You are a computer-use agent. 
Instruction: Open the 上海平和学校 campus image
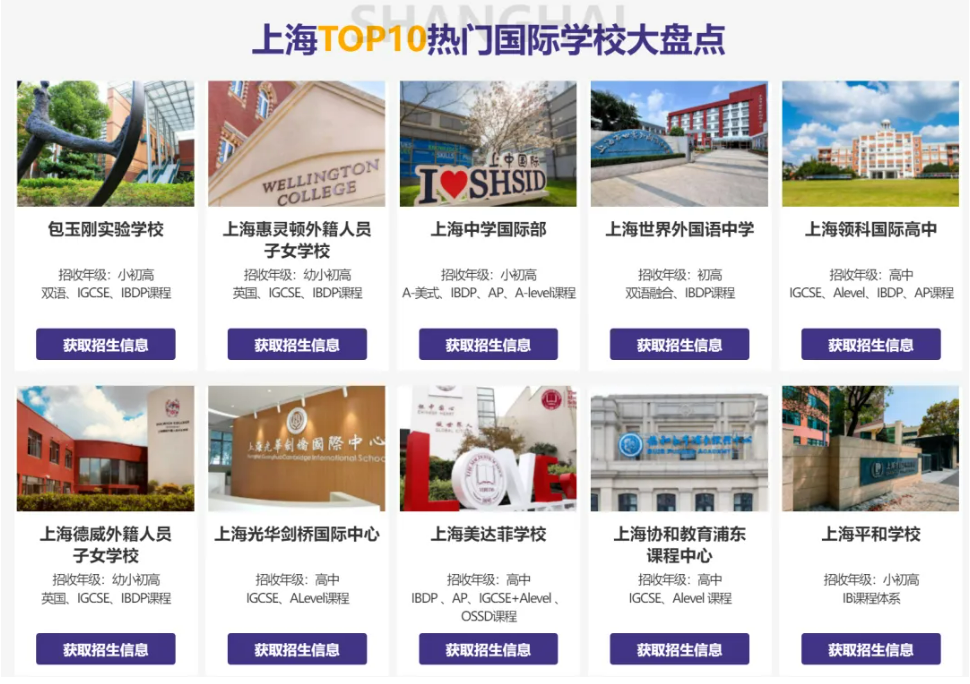(x=870, y=449)
